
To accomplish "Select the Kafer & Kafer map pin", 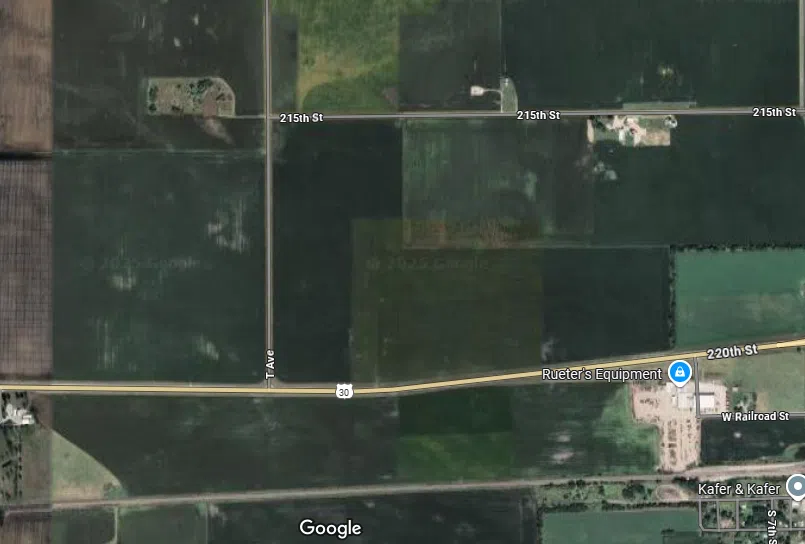I will click(796, 487).
